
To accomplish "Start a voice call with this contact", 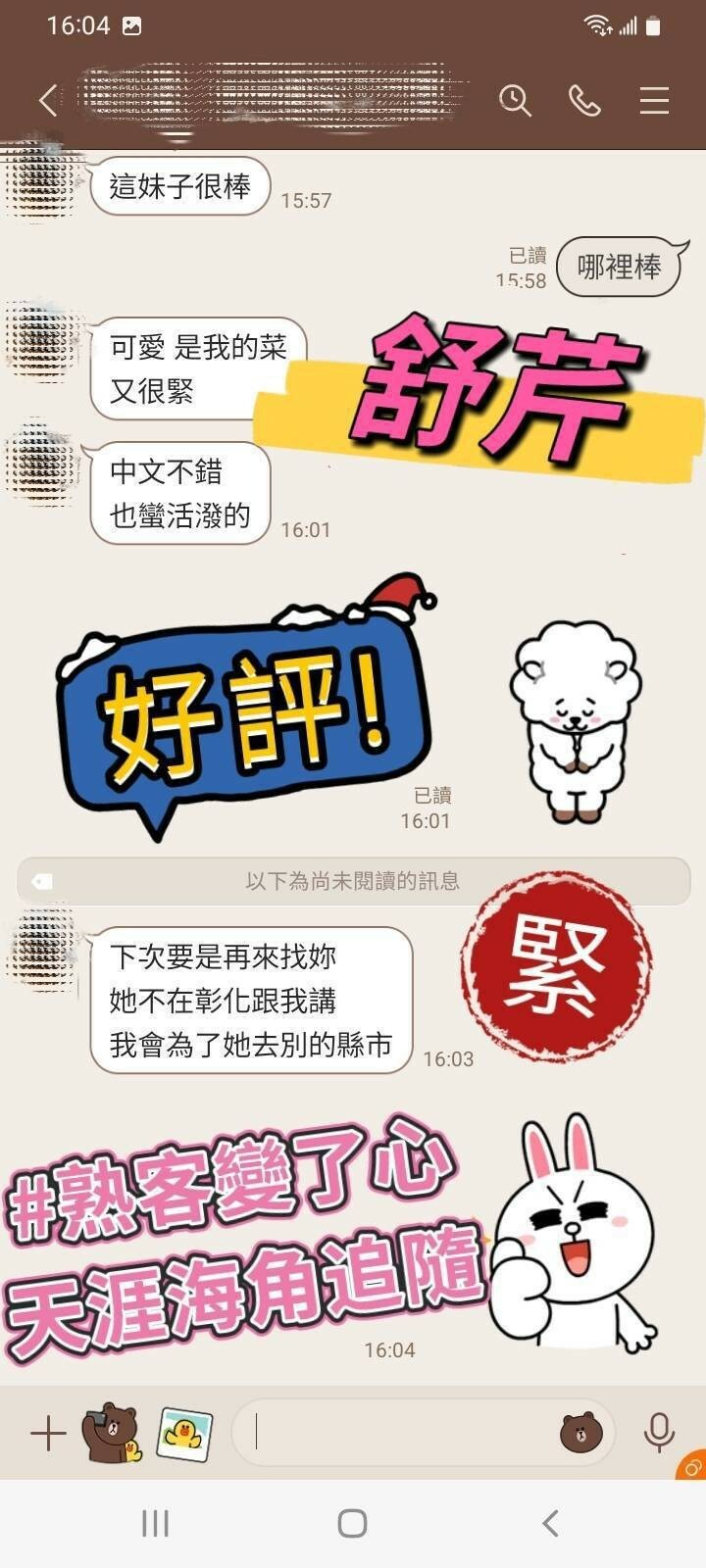I will (584, 100).
